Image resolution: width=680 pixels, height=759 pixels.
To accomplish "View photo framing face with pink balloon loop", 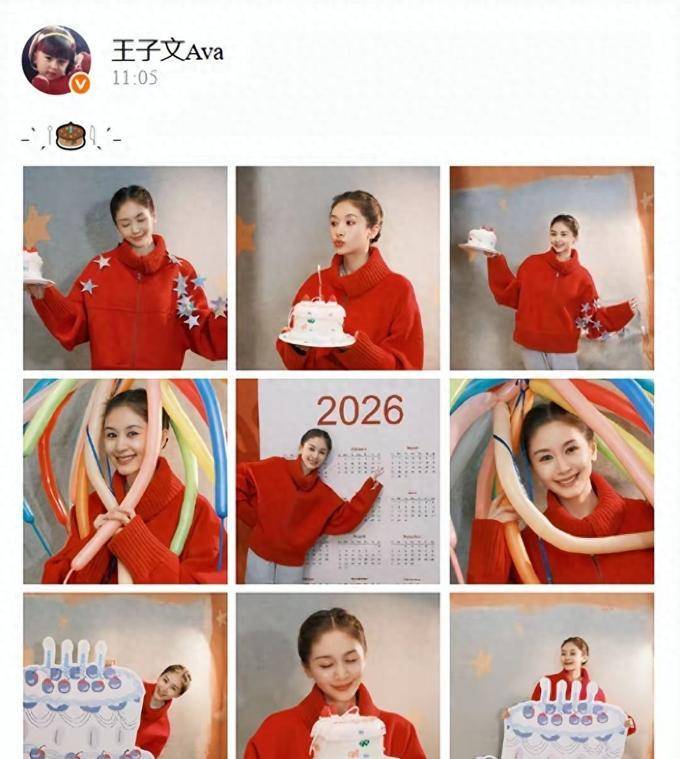I will [x=125, y=480].
